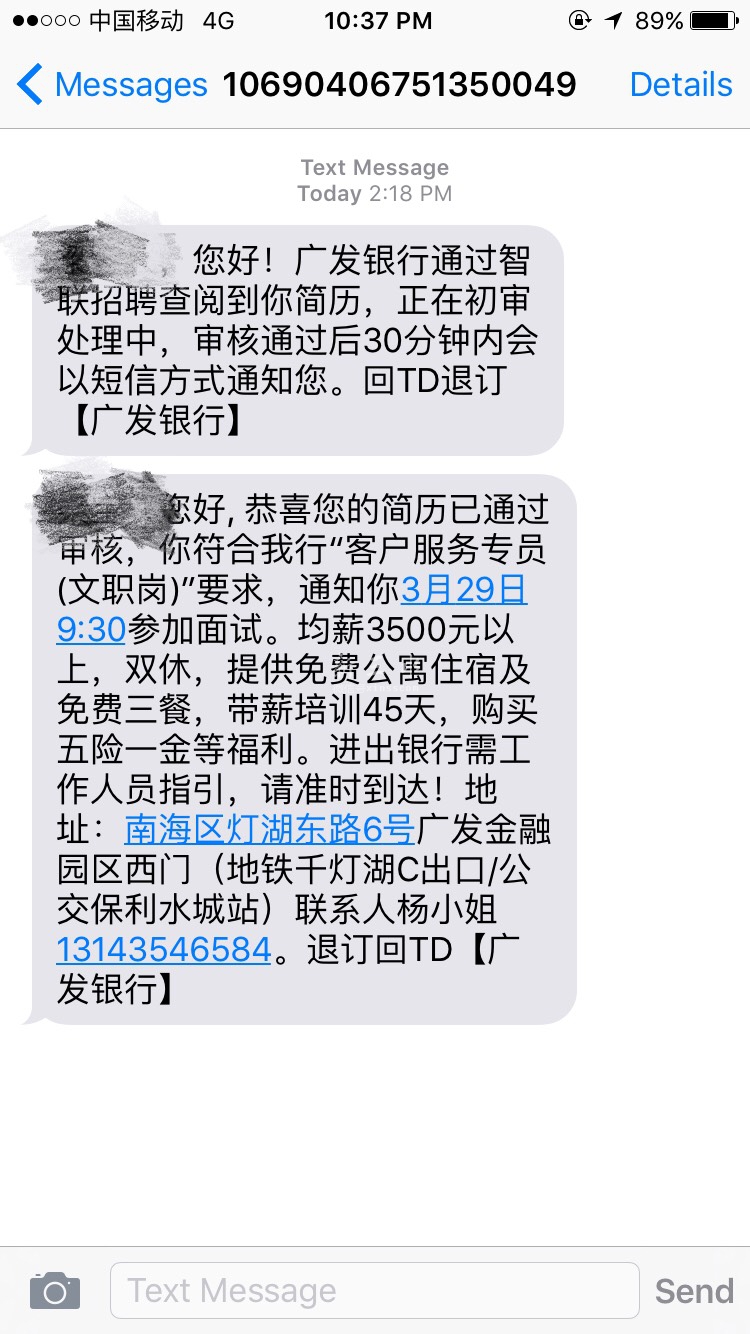This screenshot has width=750, height=1334.
Task: Open the 南海区灯湖东路6号 address link
Action: [269, 829]
